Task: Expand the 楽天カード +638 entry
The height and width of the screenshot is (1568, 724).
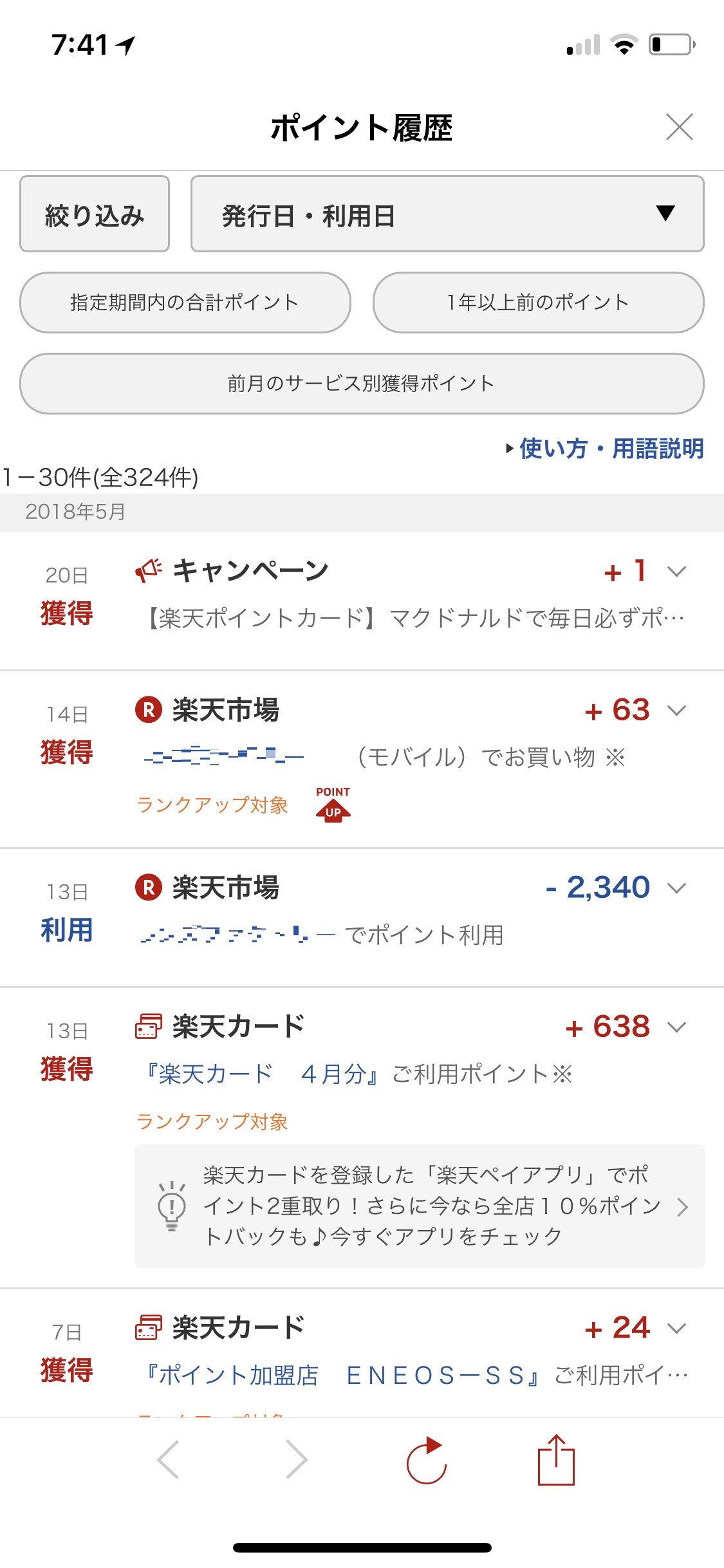Action: coord(676,1027)
